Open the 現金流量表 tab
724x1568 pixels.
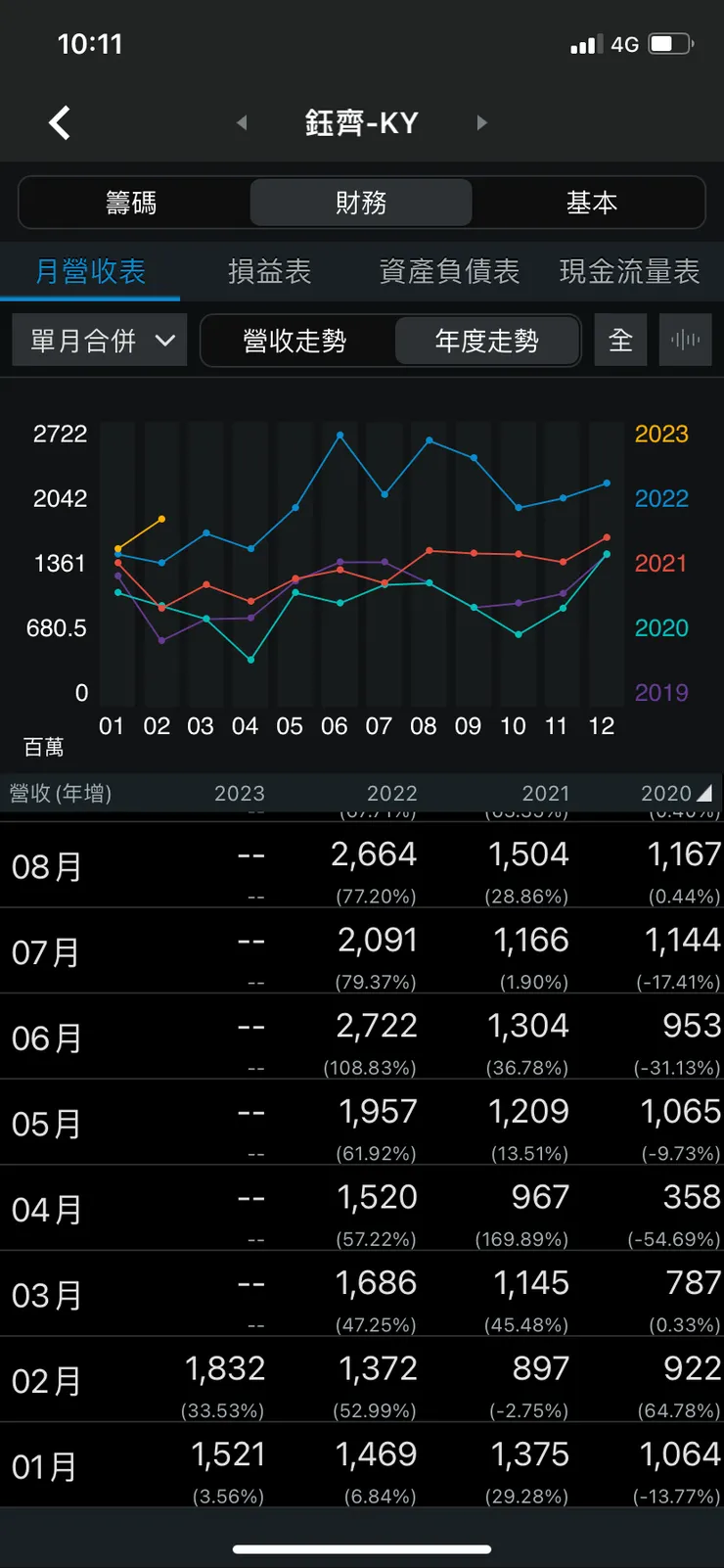(630, 273)
